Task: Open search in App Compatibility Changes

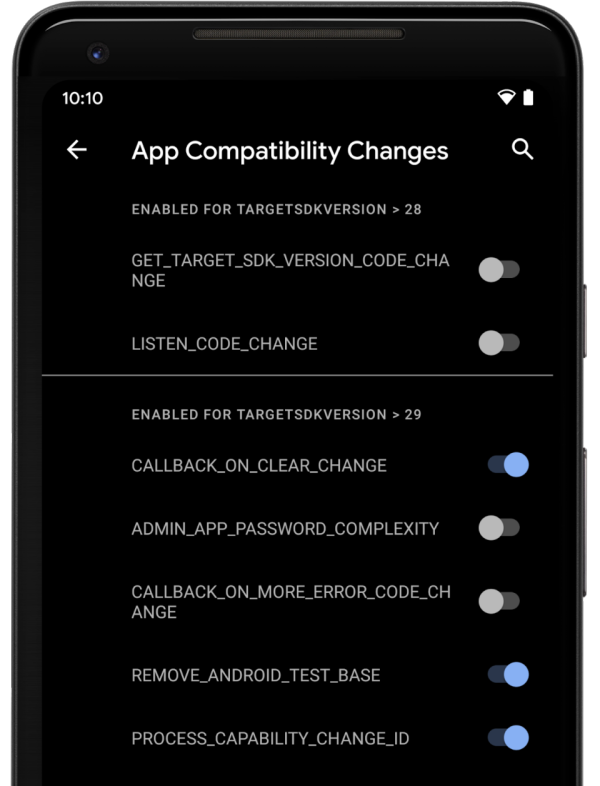Action: click(x=522, y=150)
